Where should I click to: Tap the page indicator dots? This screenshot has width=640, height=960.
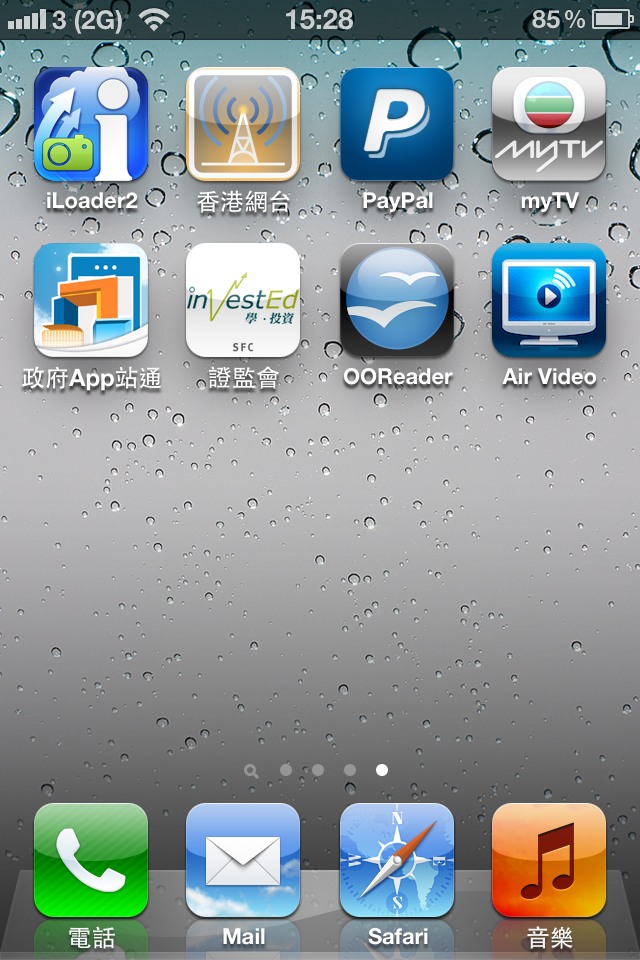pos(318,770)
